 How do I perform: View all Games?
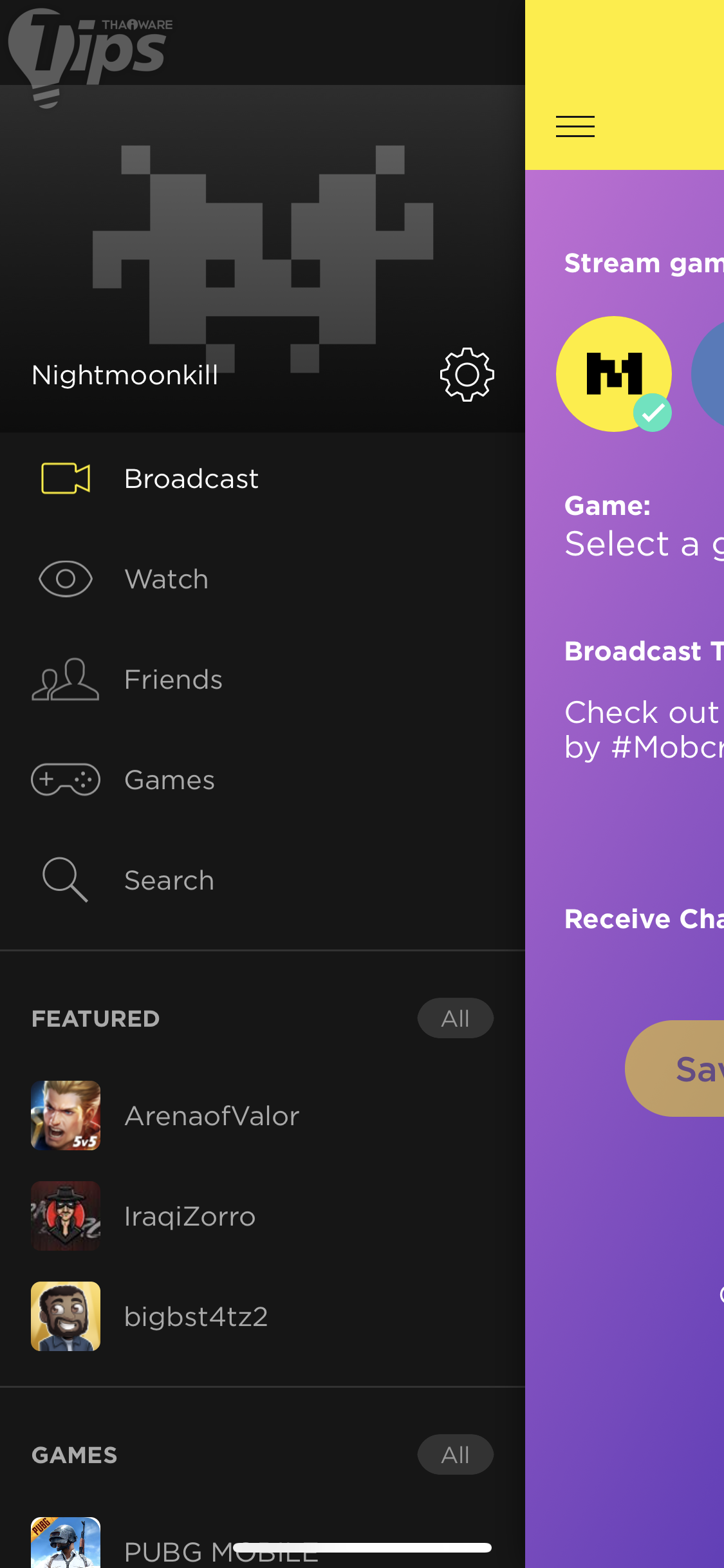(x=455, y=1455)
